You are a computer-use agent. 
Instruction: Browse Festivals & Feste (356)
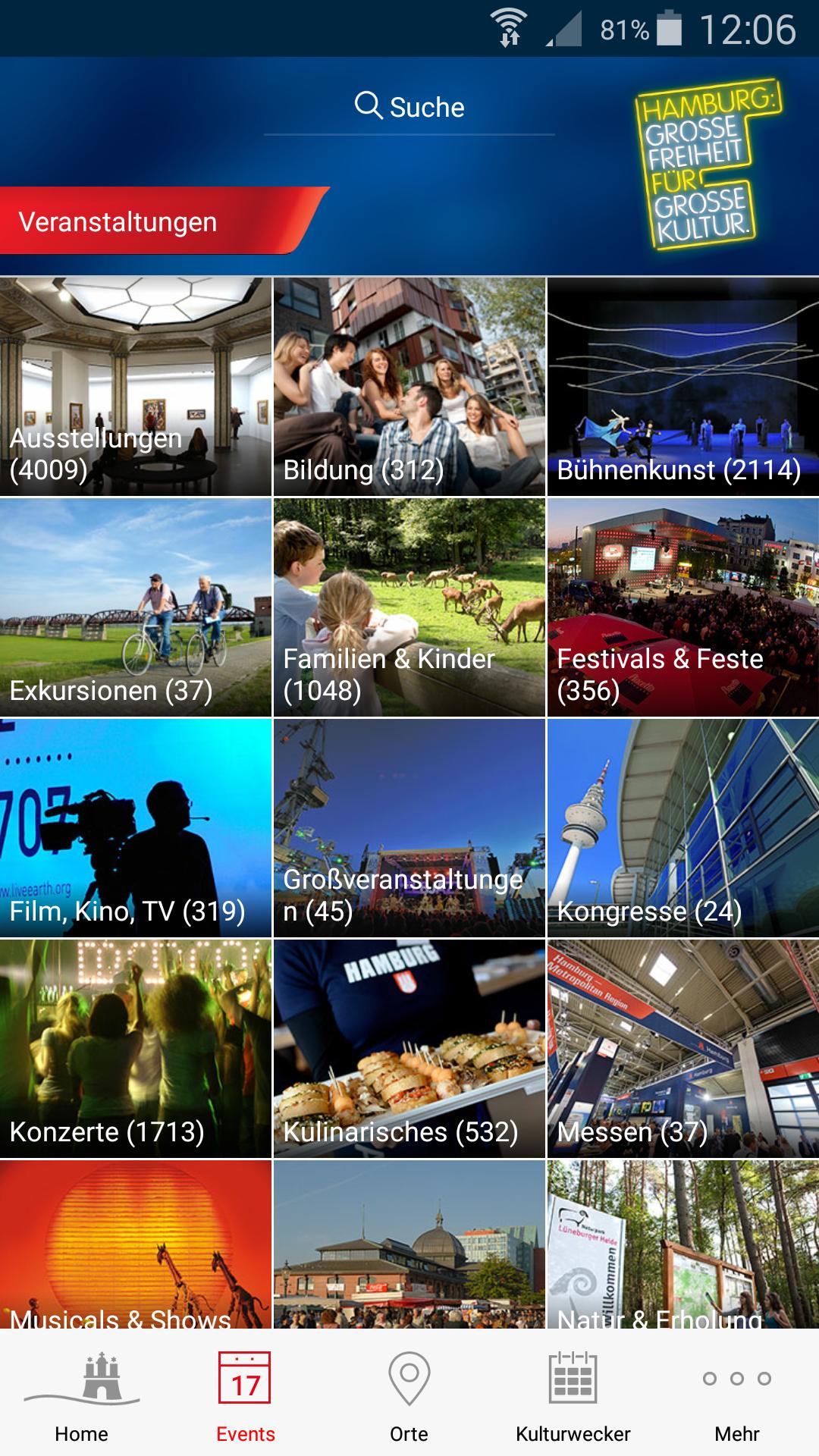click(683, 607)
